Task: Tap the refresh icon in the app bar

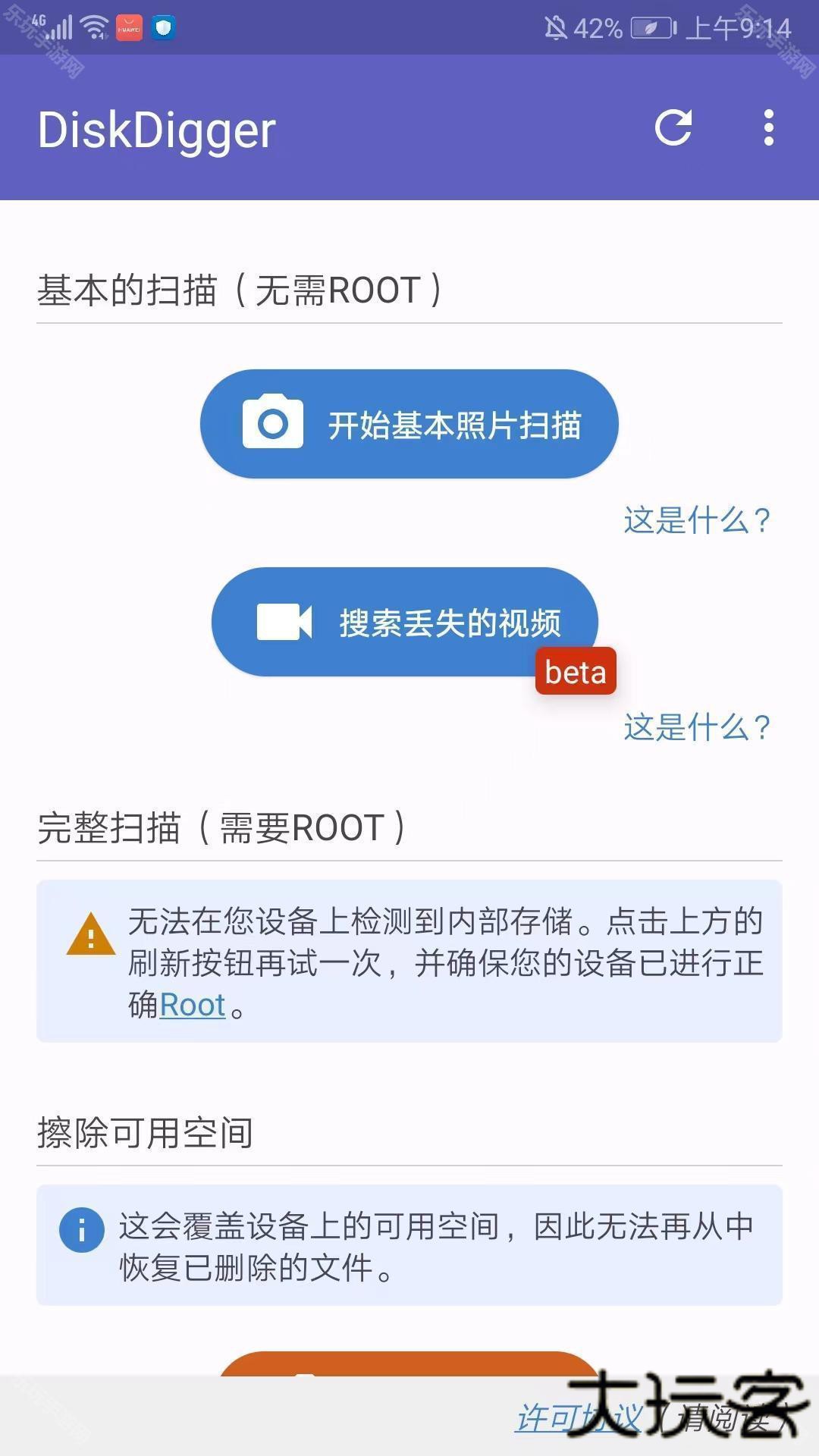Action: (x=673, y=127)
